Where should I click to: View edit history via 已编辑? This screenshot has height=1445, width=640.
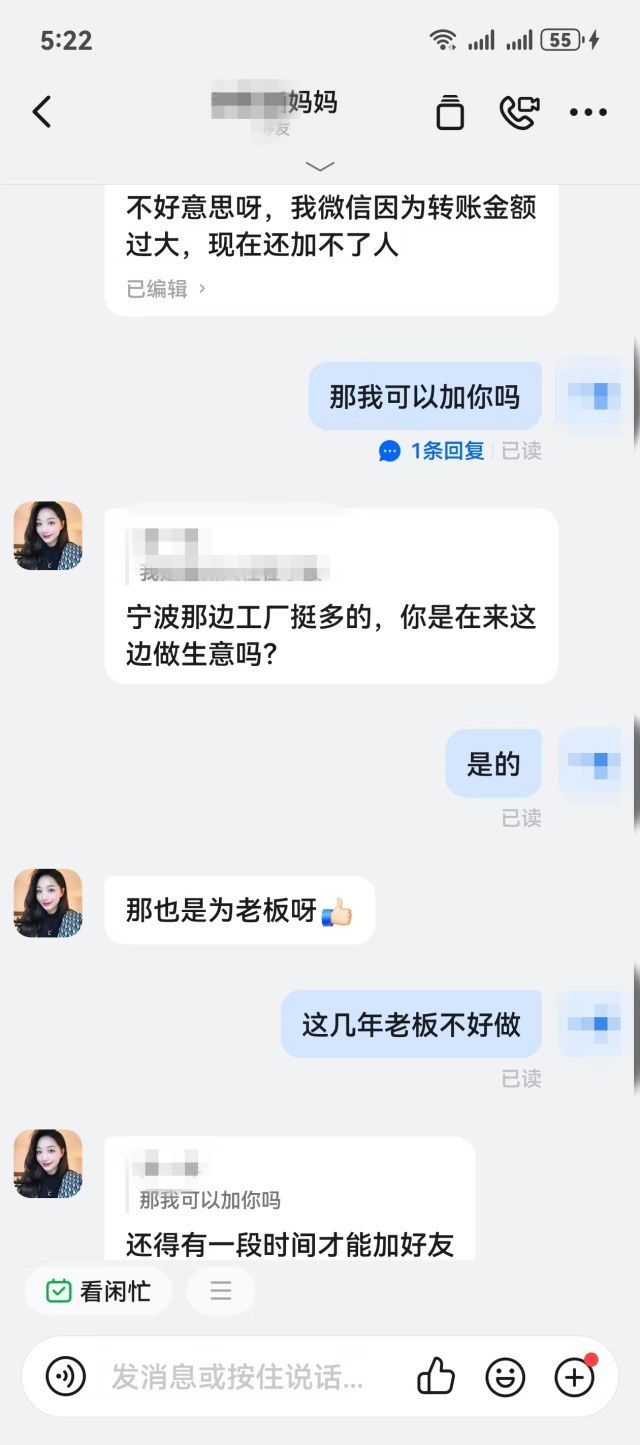point(166,289)
